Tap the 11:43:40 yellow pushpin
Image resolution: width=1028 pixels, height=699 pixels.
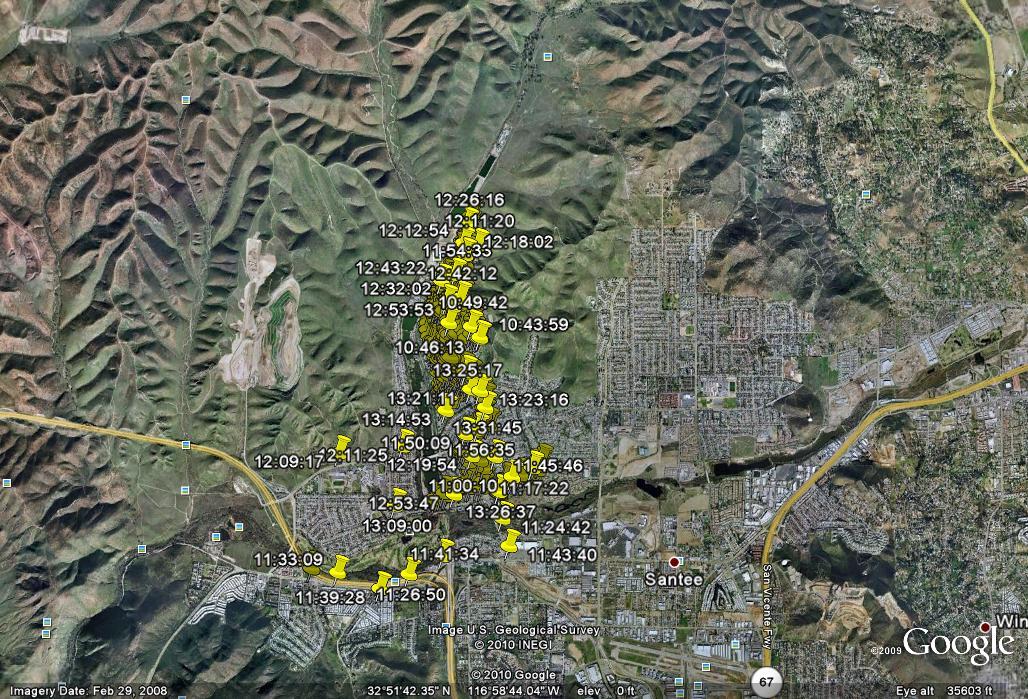click(512, 542)
